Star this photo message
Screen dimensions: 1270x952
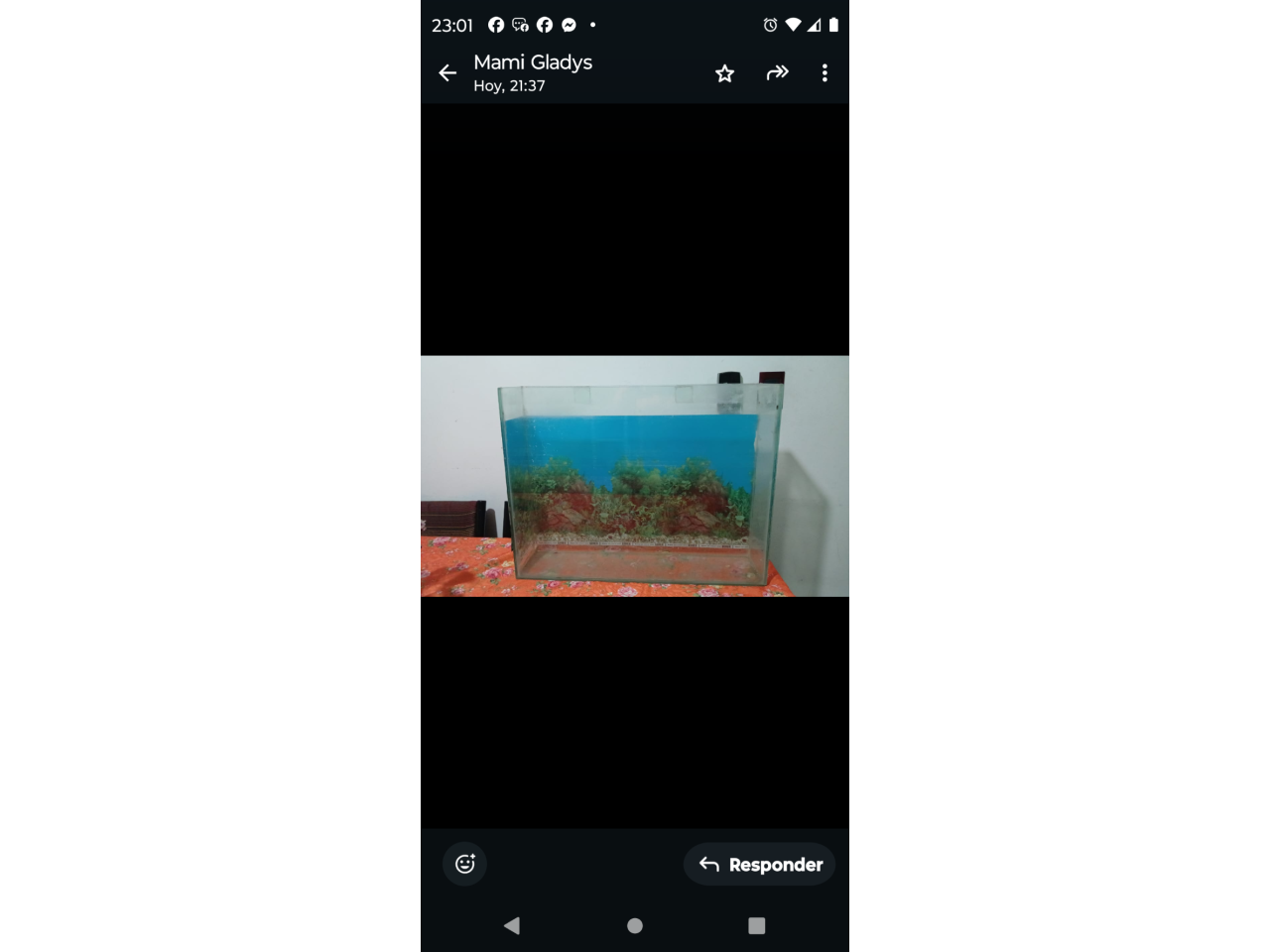[x=724, y=73]
